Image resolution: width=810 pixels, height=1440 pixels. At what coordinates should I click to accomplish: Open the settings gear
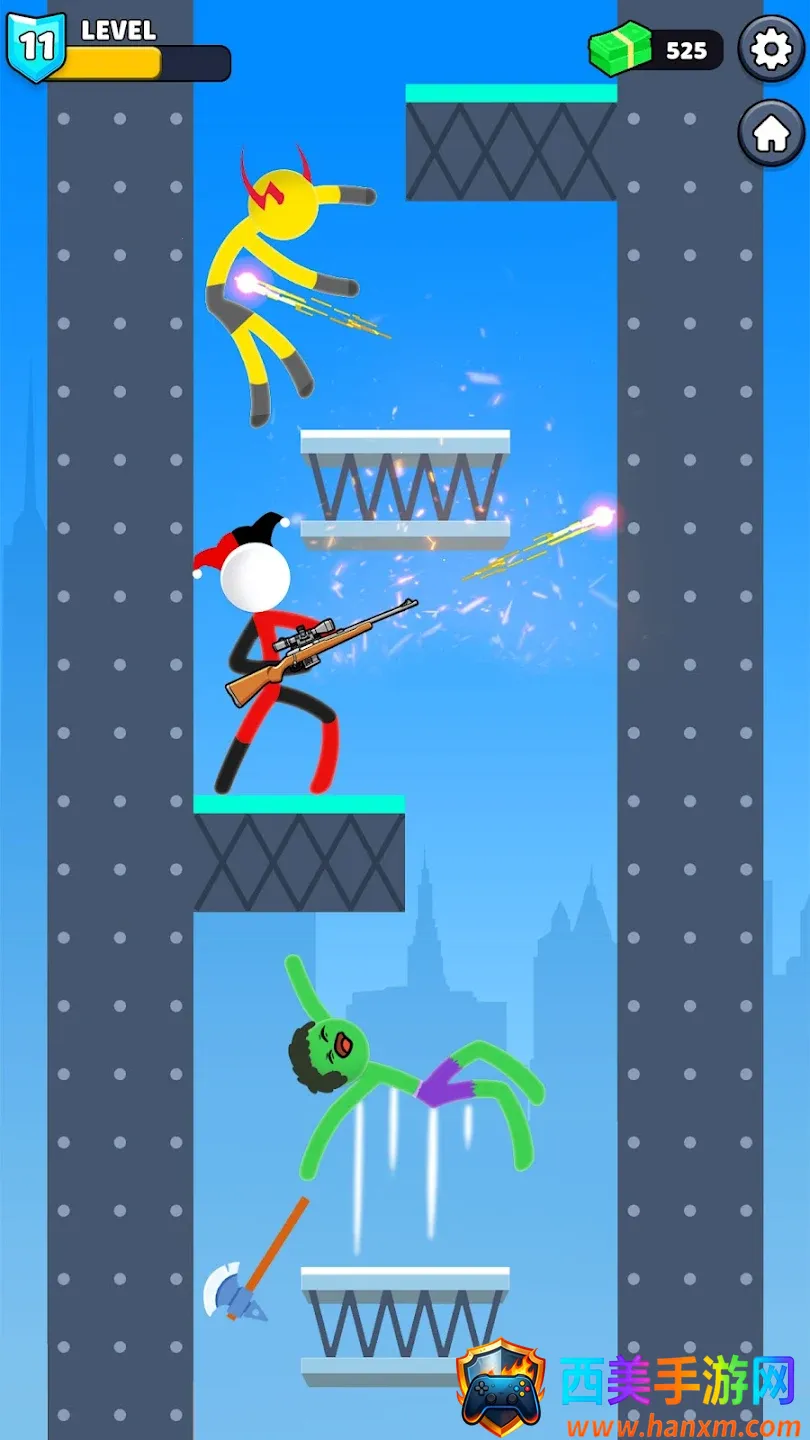(771, 50)
